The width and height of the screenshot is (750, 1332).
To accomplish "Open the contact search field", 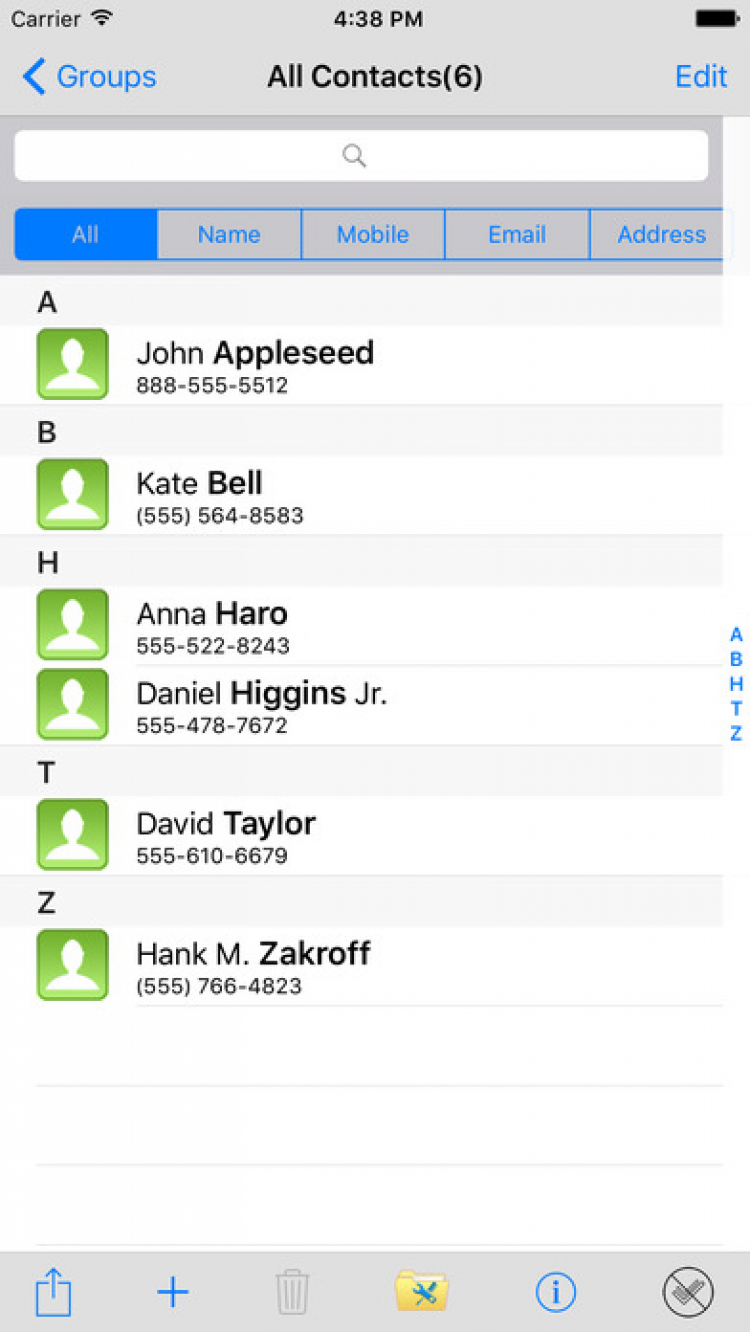I will [x=361, y=156].
